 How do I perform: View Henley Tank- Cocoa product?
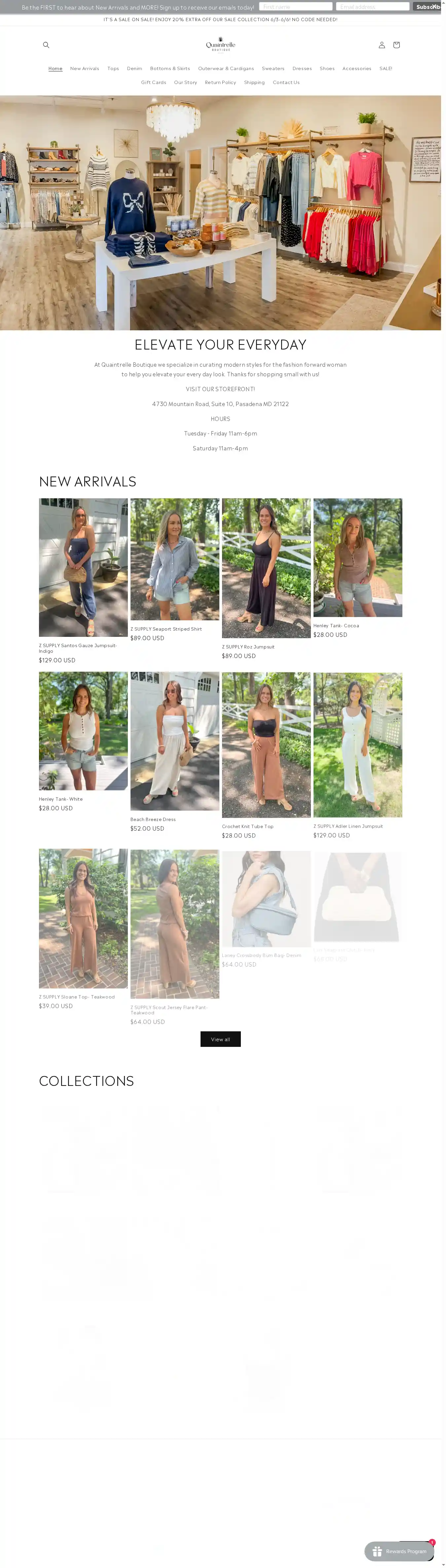[x=357, y=557]
